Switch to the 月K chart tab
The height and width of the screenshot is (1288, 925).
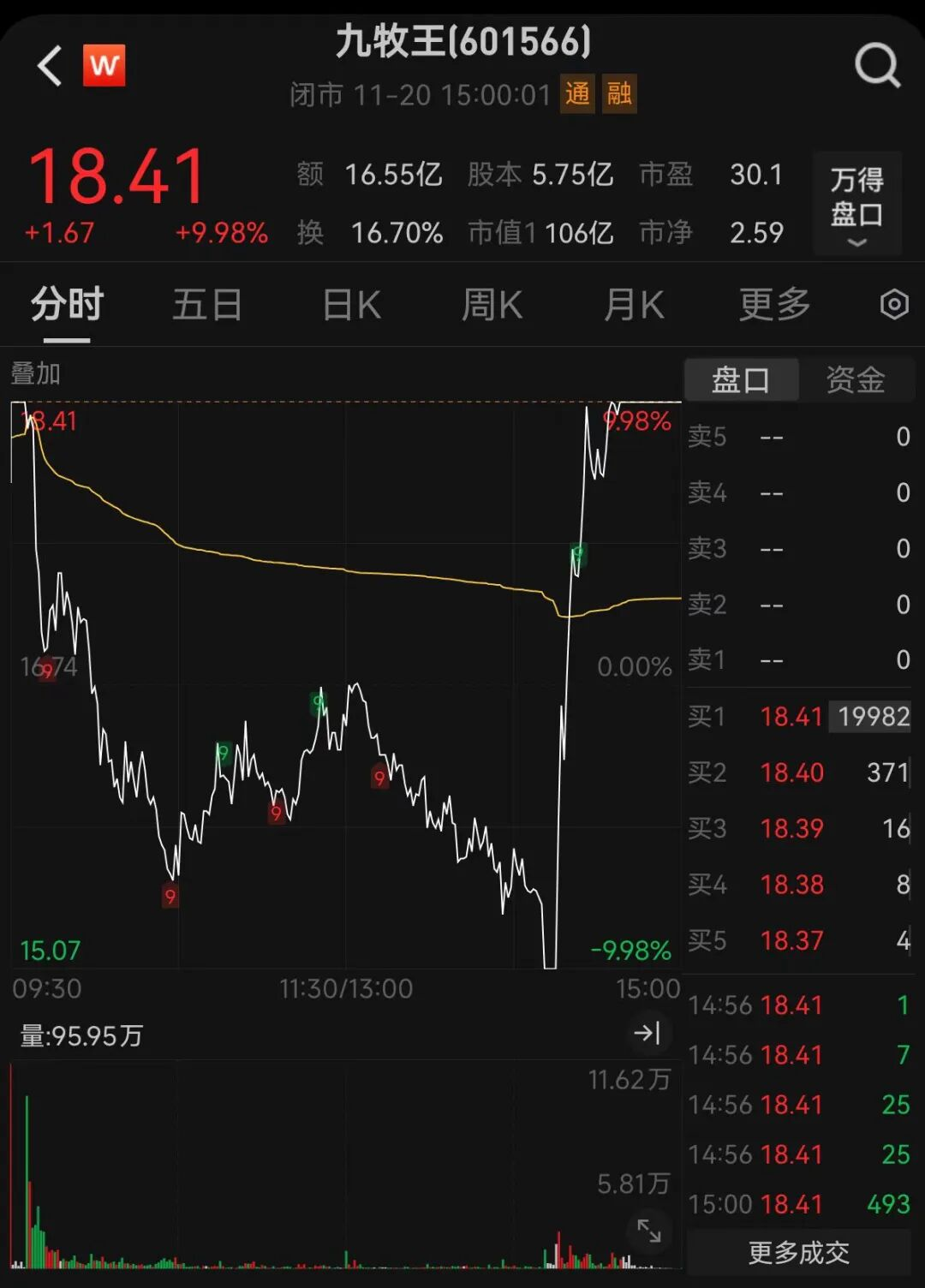coord(634,305)
